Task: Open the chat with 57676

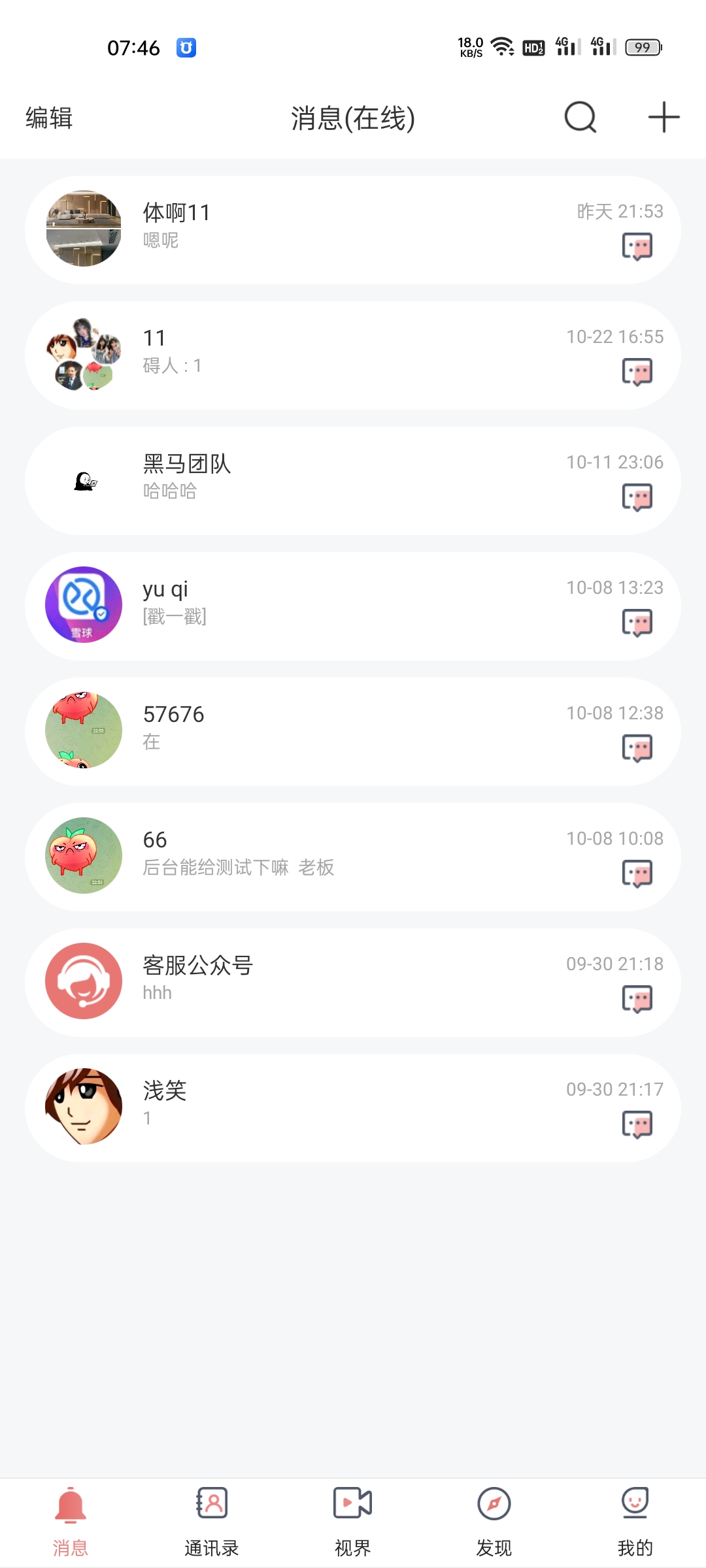Action: 353,731
